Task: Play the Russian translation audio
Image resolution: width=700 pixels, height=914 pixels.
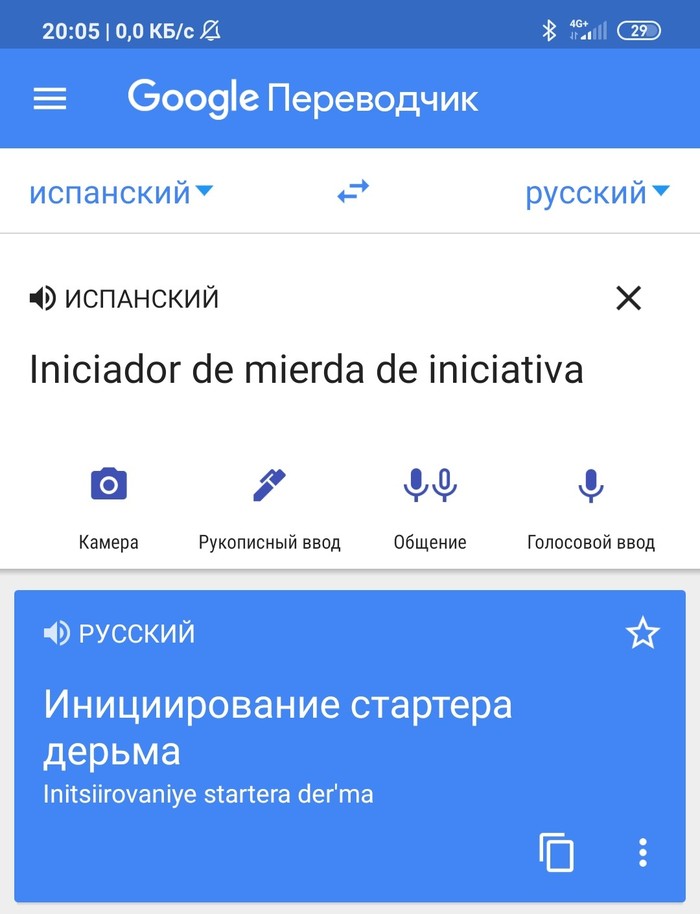Action: point(57,633)
